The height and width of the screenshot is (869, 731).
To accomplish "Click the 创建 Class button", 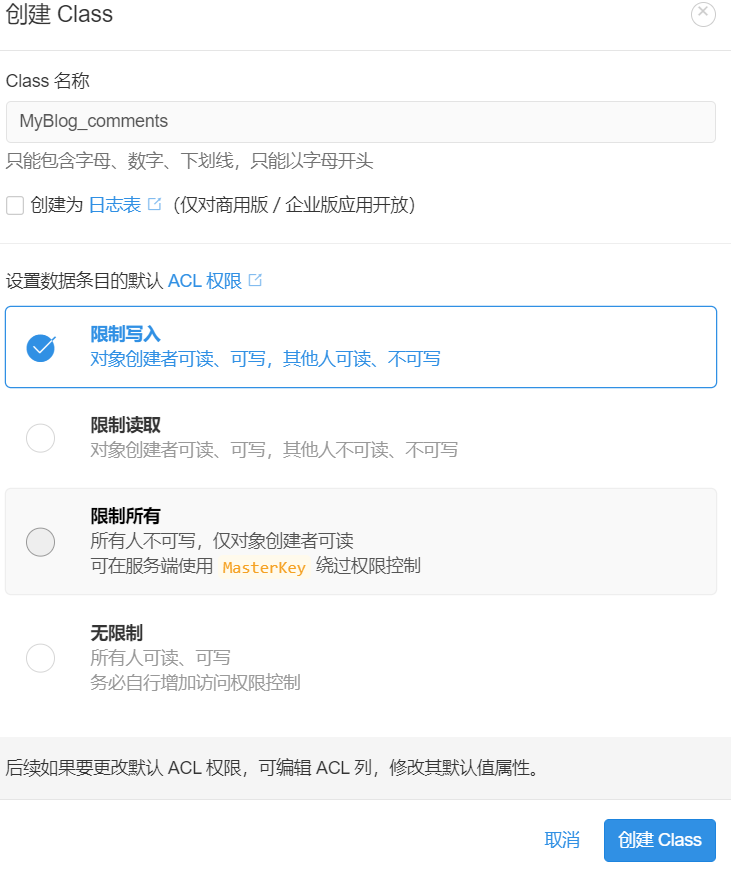I will click(659, 840).
